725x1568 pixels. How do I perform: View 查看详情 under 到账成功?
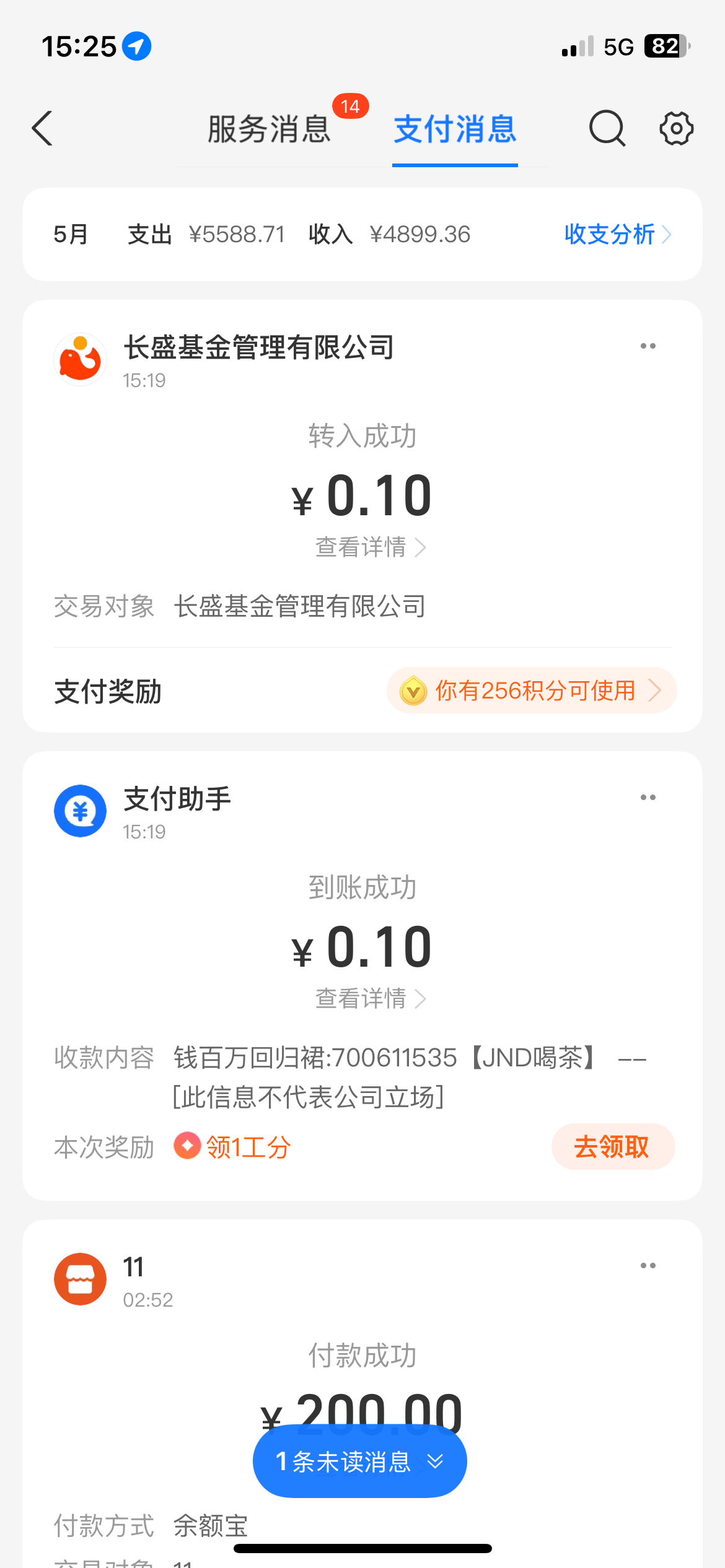pyautogui.click(x=370, y=998)
